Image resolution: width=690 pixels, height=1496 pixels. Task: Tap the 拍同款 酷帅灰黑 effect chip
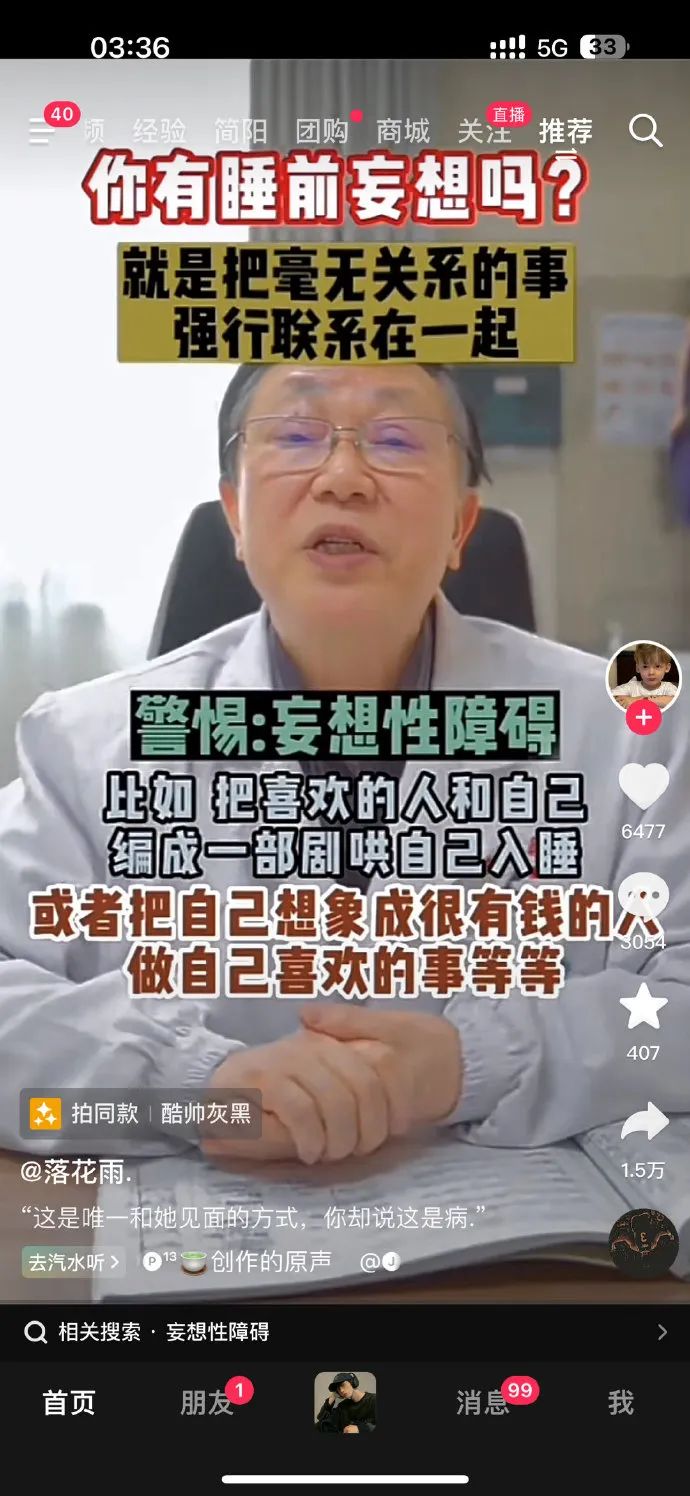pos(140,1113)
